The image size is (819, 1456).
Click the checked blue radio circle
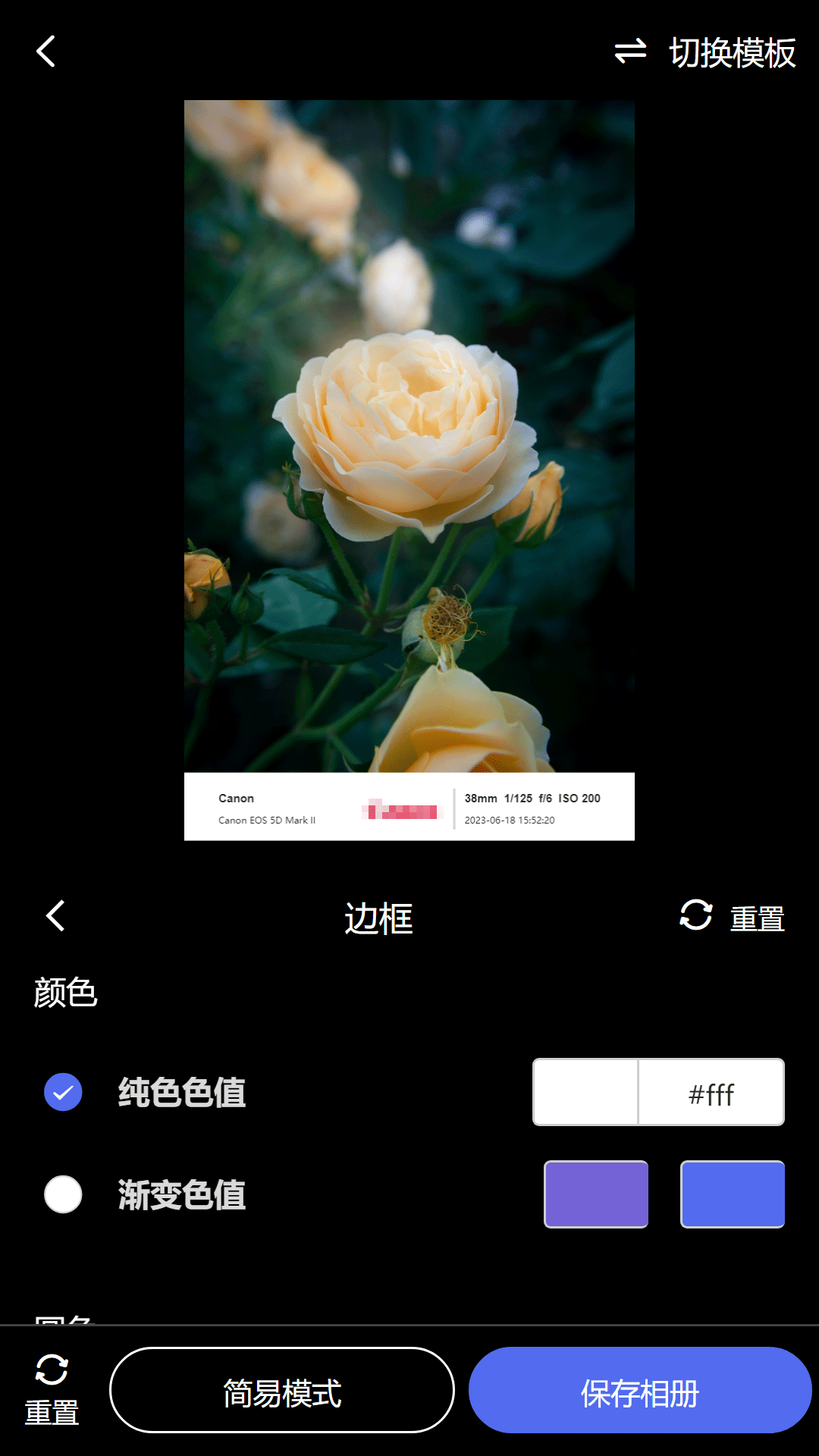(x=63, y=1092)
